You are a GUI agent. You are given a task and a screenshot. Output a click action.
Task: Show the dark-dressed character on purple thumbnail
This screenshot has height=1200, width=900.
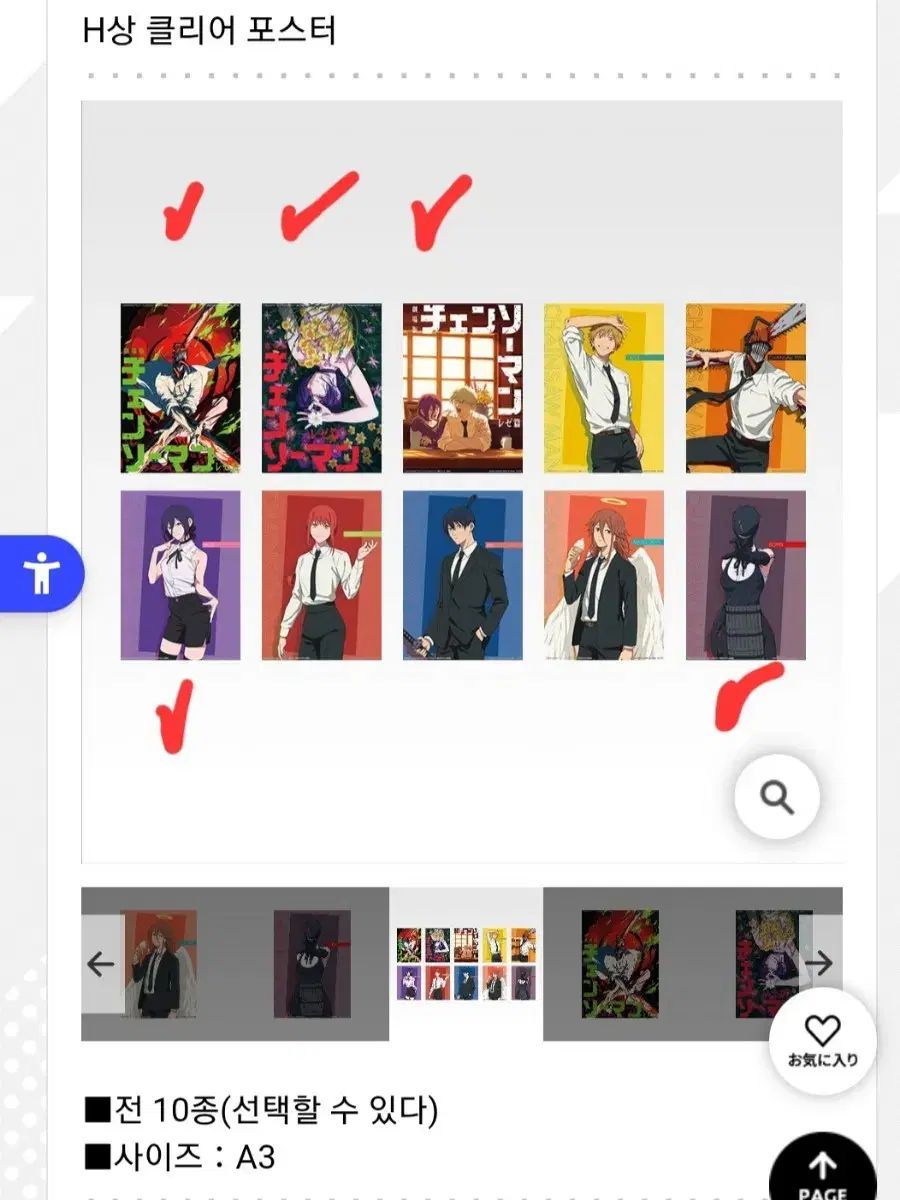pos(312,964)
